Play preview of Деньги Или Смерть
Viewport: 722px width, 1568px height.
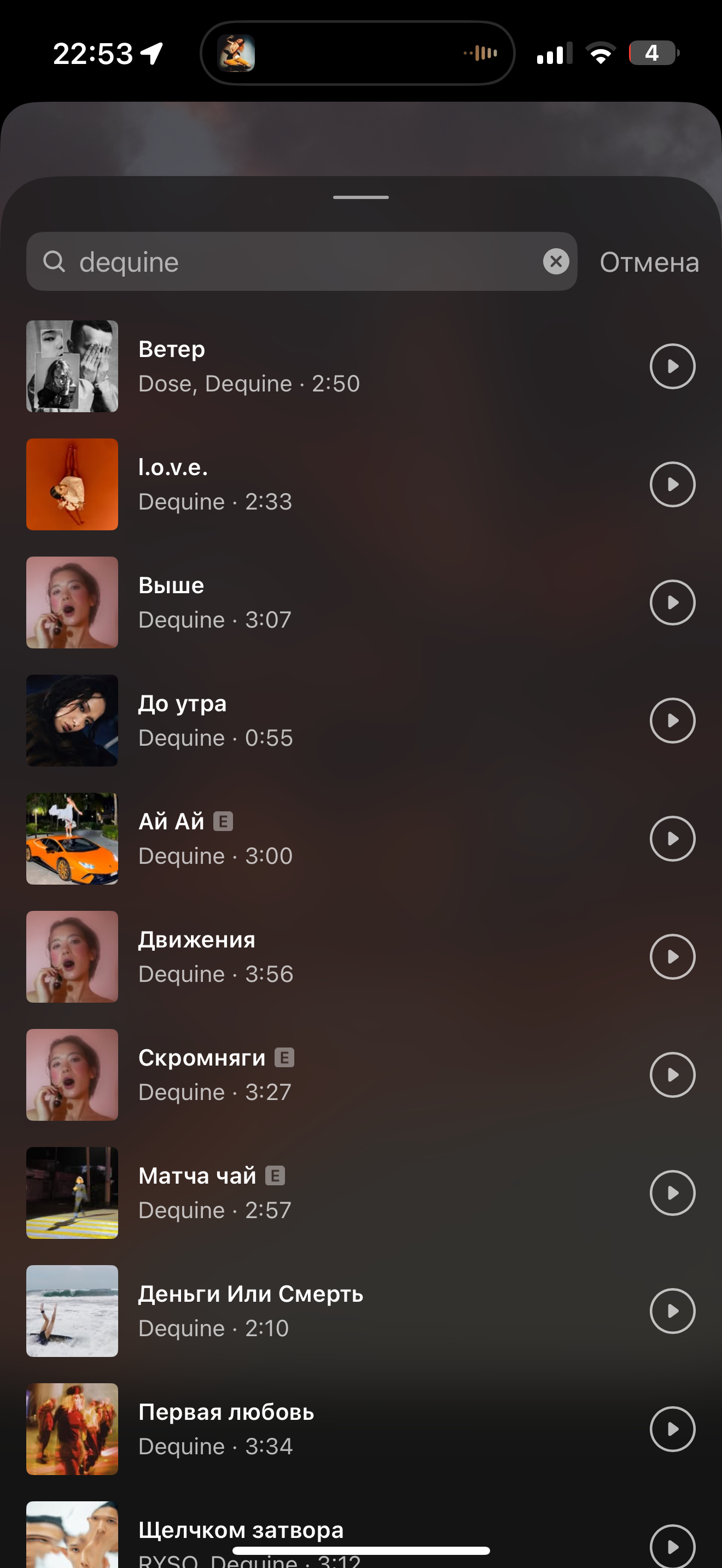coord(672,1311)
